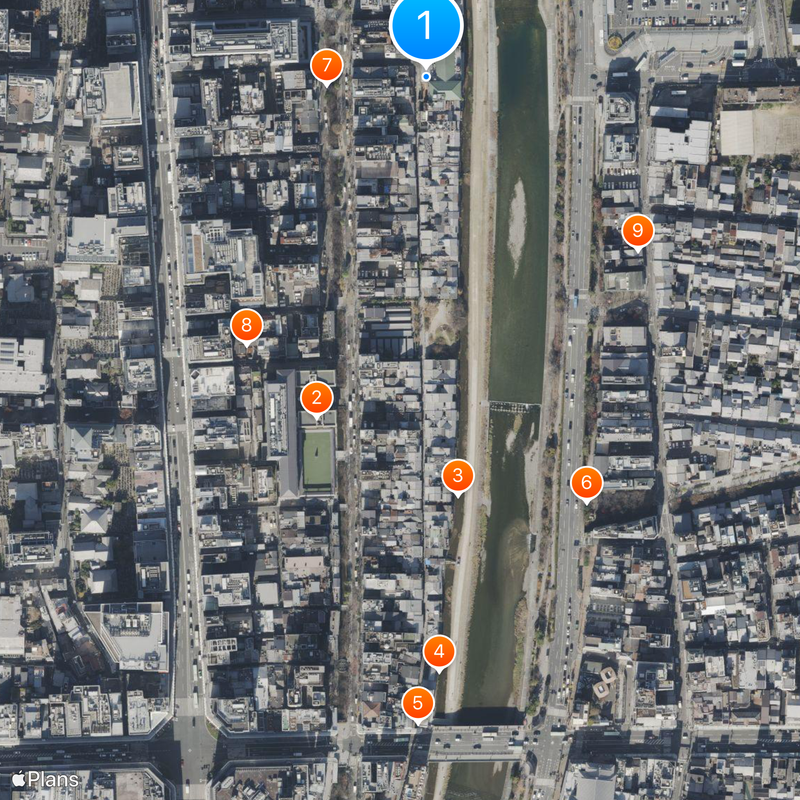Tap the orange map pin numbered 2
This screenshot has height=800, width=800.
(317, 399)
